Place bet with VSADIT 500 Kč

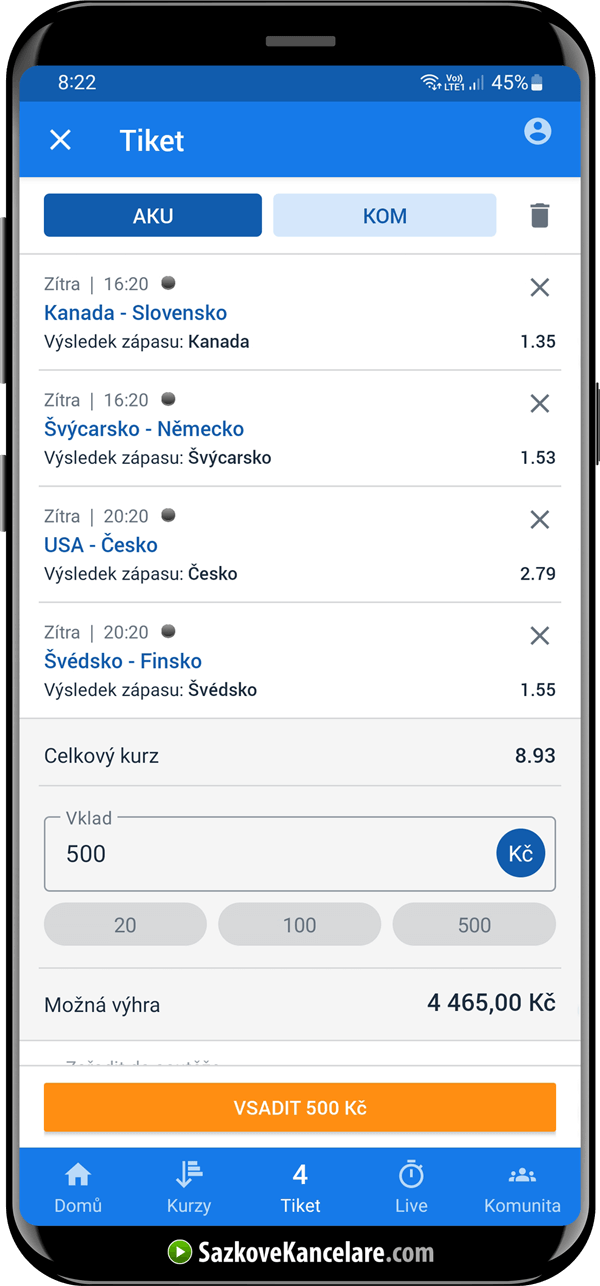click(300, 1108)
